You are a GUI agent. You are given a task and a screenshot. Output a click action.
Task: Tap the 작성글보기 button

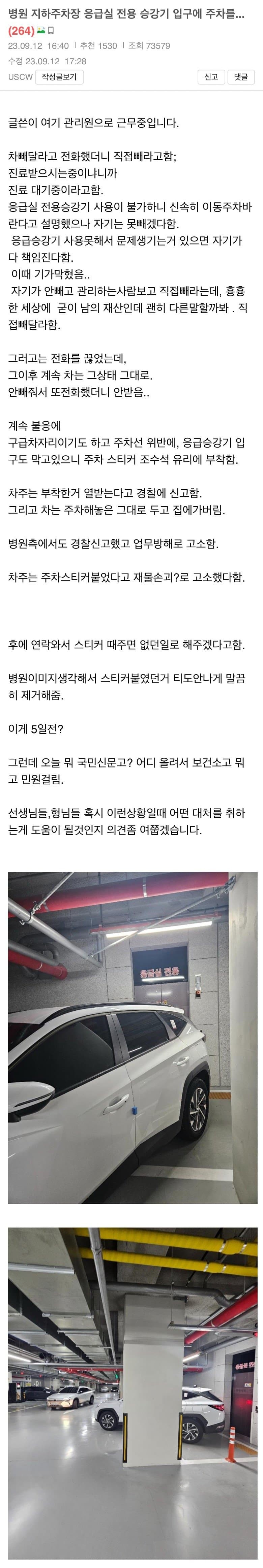(59, 77)
